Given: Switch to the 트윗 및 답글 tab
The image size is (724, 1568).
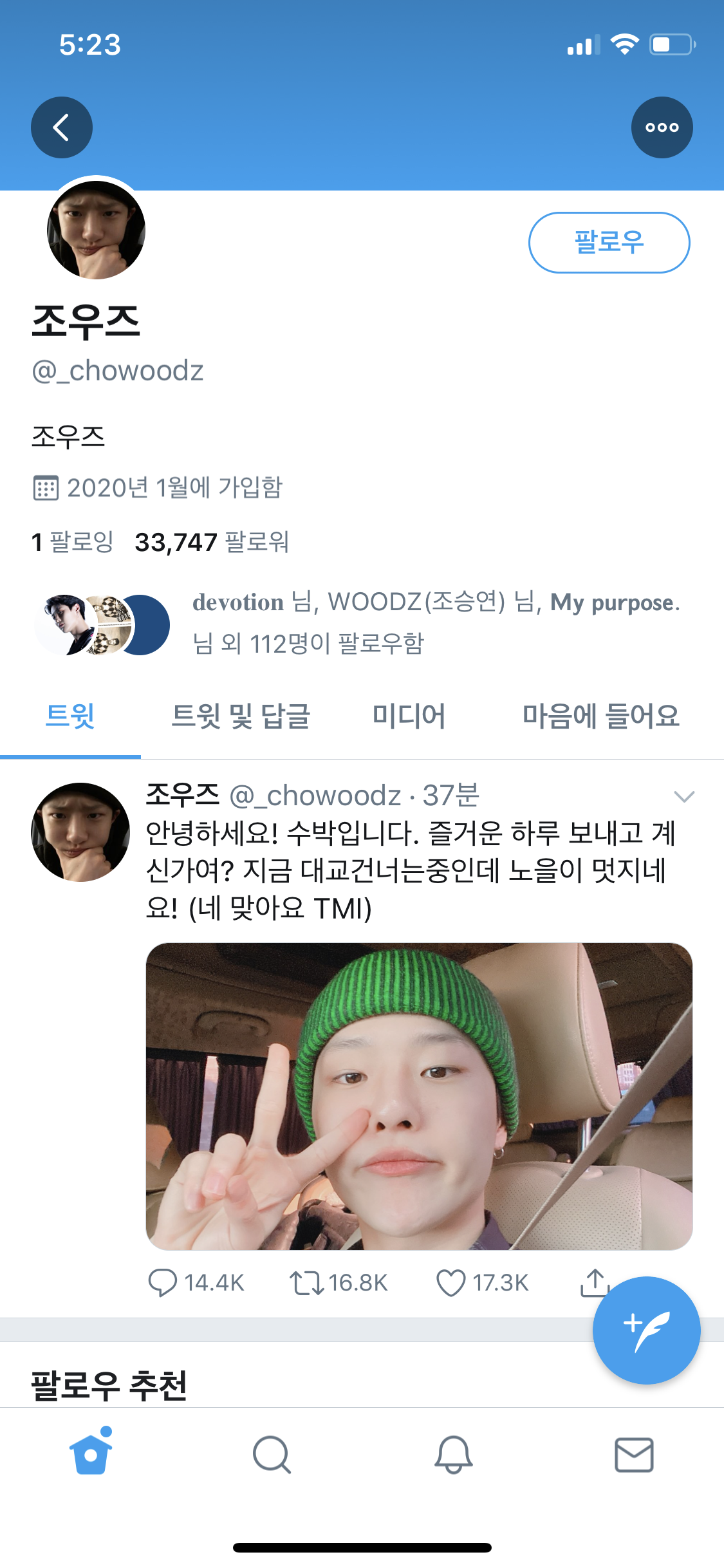Looking at the screenshot, I should (x=241, y=716).
